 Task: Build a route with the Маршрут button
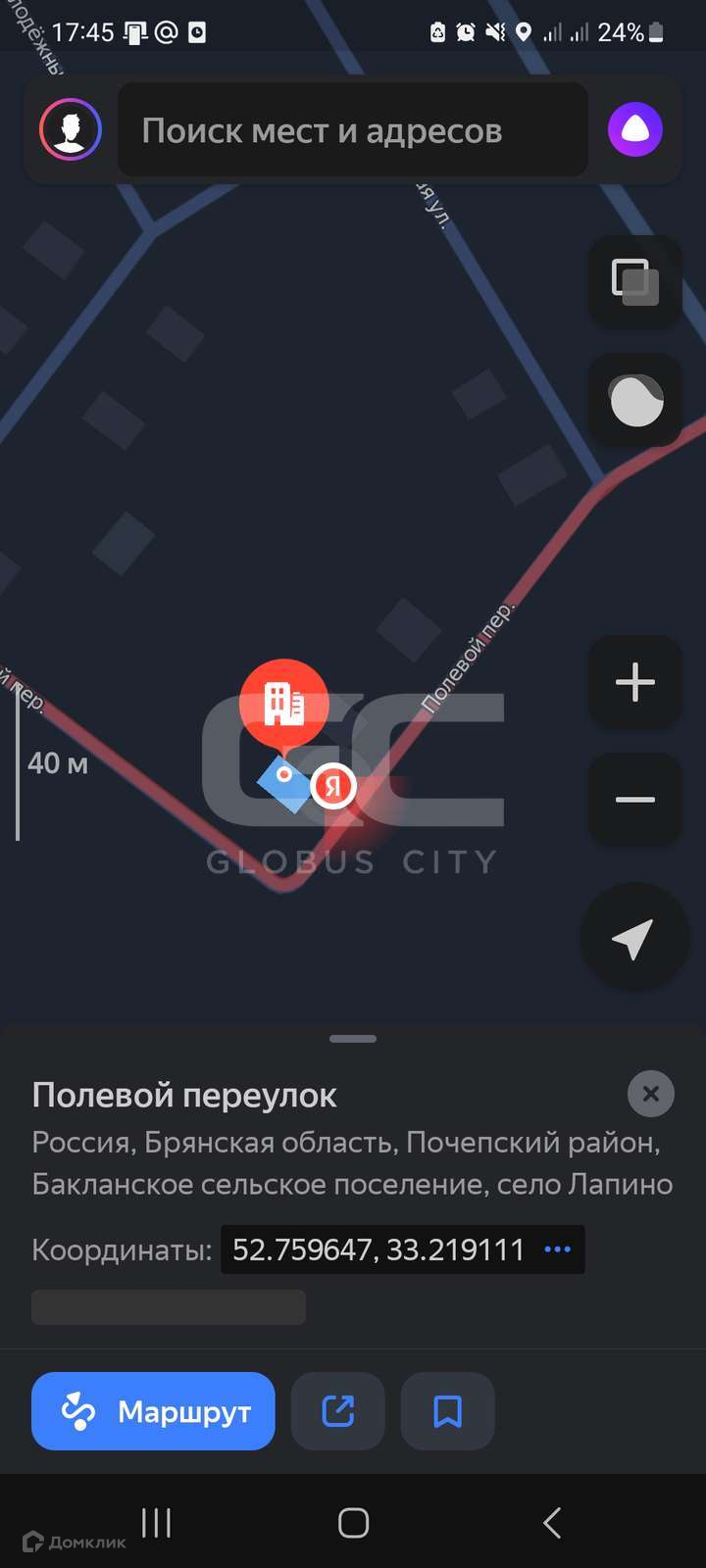[153, 1411]
